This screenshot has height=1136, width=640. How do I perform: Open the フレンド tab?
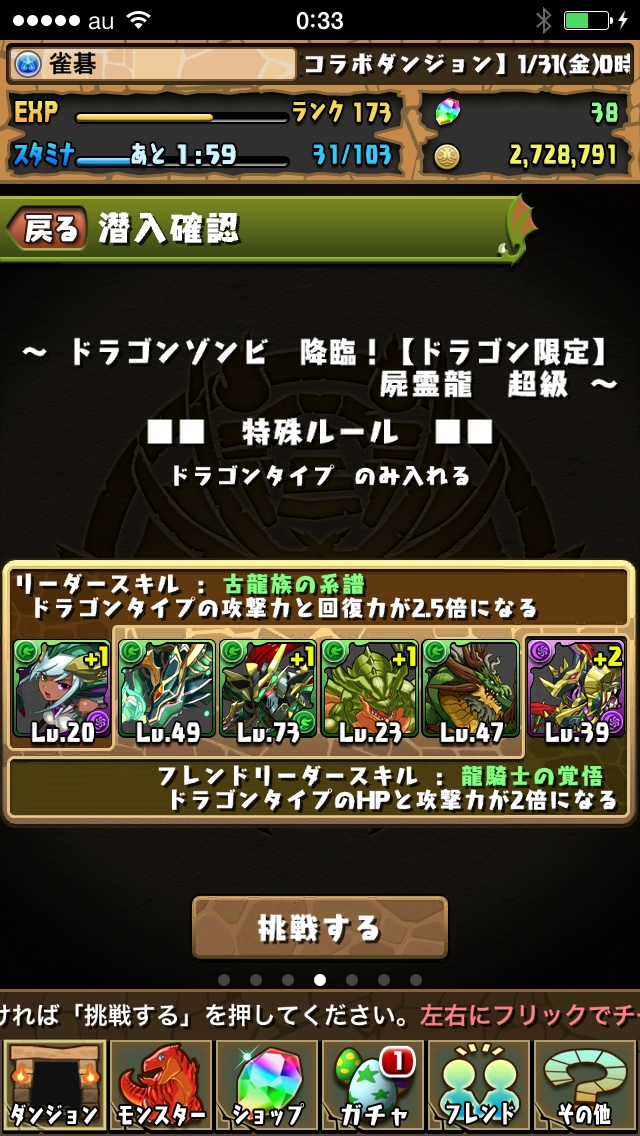click(x=480, y=1086)
